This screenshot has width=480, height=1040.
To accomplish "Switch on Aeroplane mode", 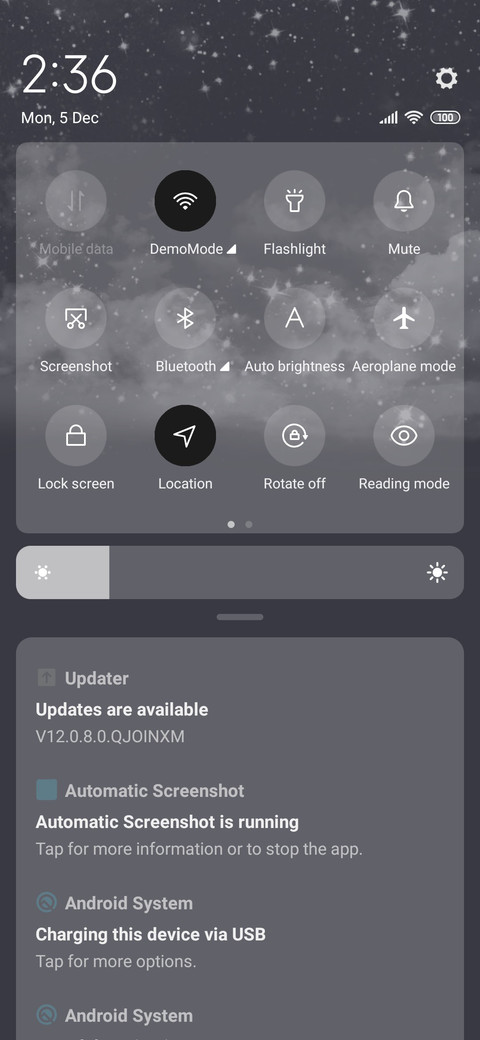I will [404, 318].
